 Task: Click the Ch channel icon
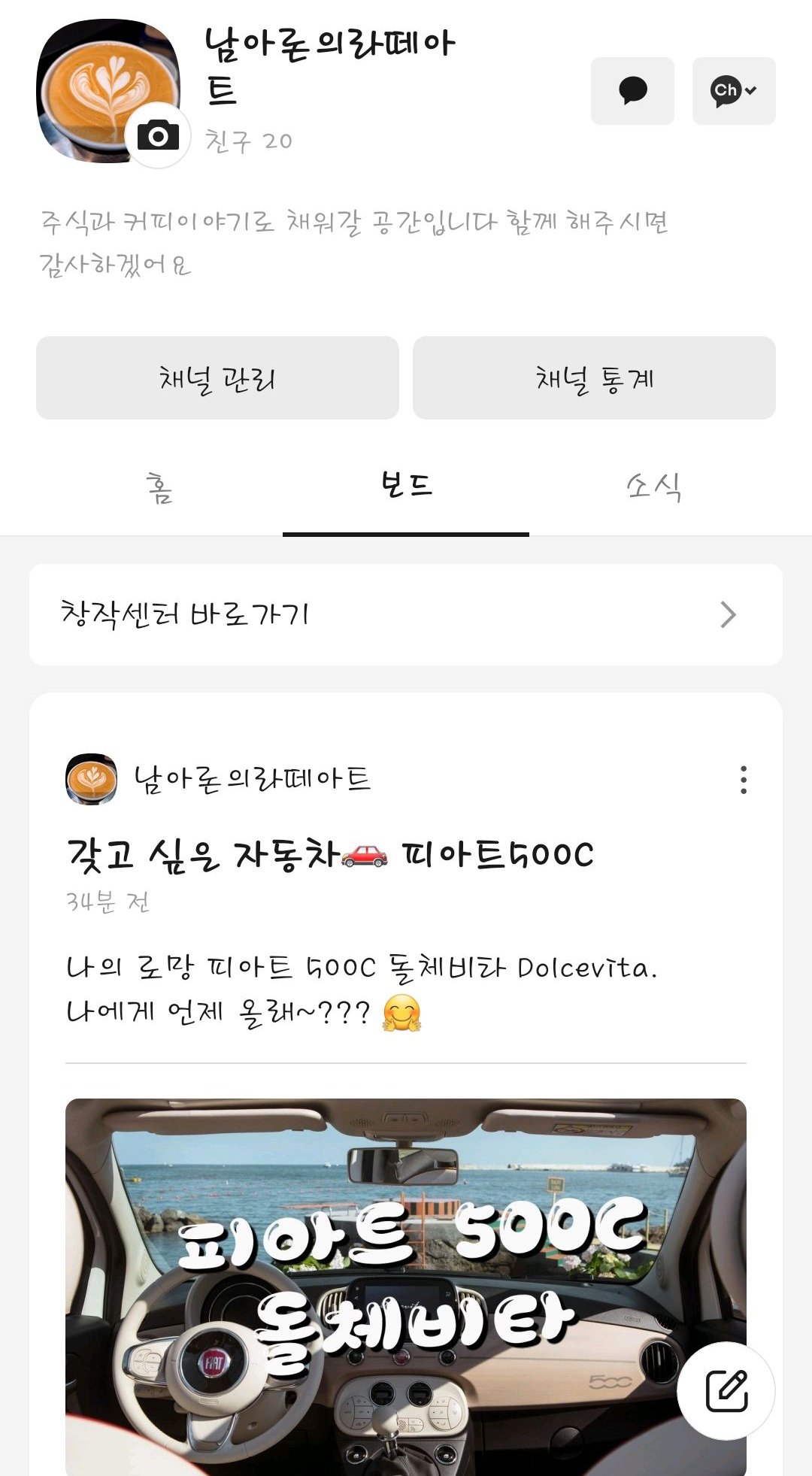point(724,91)
